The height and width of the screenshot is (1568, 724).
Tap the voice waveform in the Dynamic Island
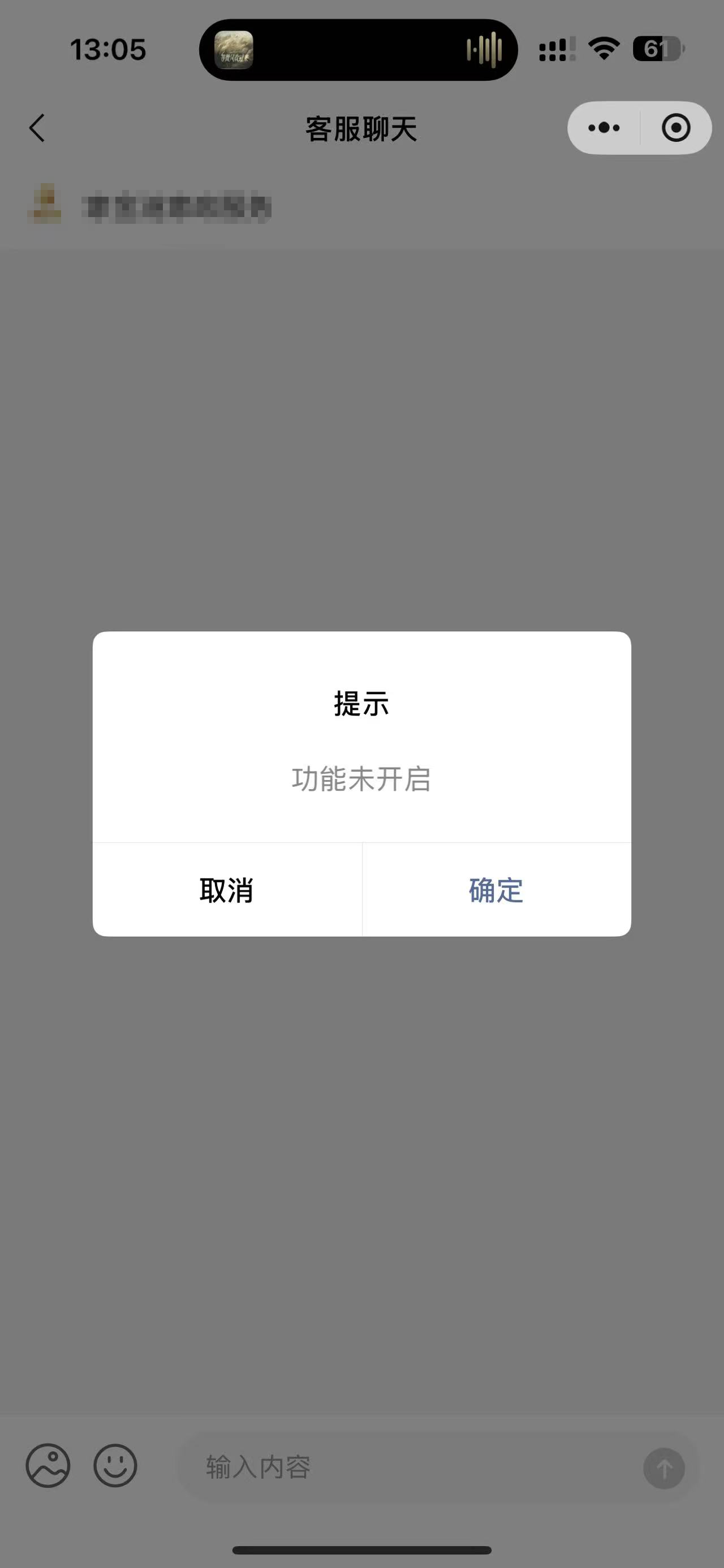484,49
